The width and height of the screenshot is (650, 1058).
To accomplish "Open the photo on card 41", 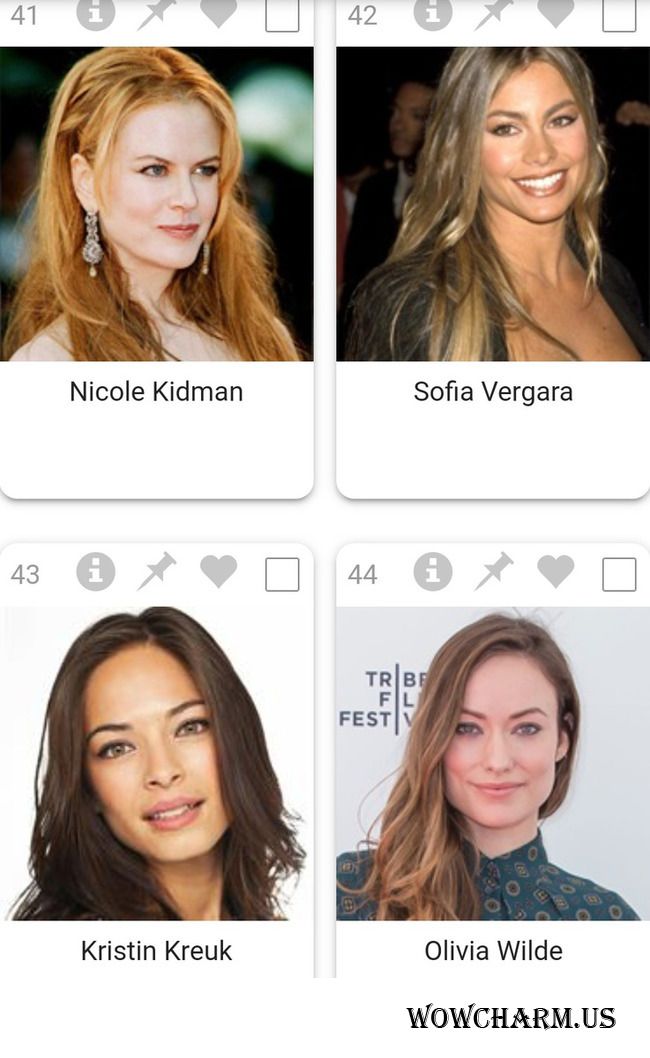I will (x=156, y=203).
